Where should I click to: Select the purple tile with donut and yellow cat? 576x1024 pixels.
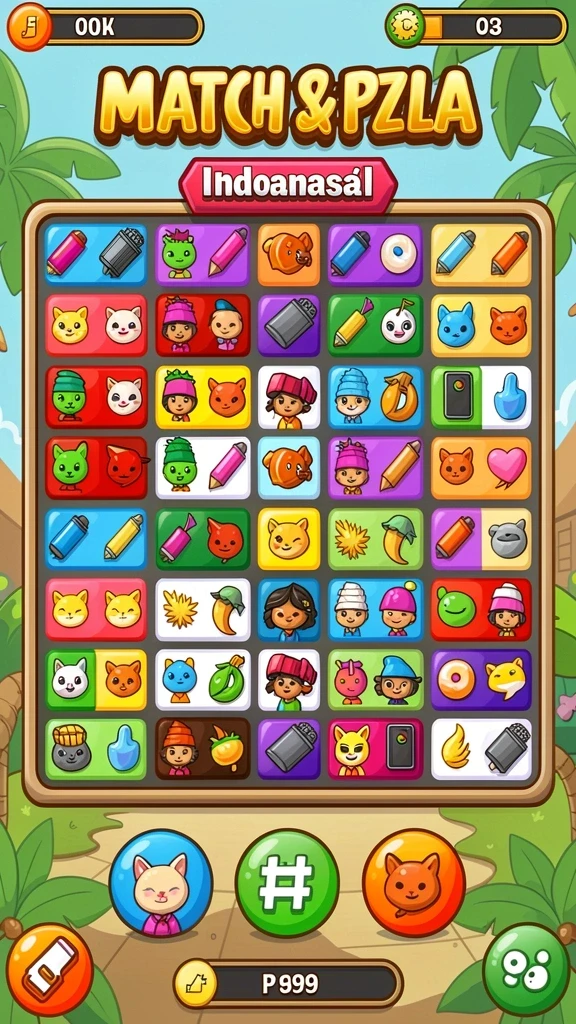coord(481,680)
